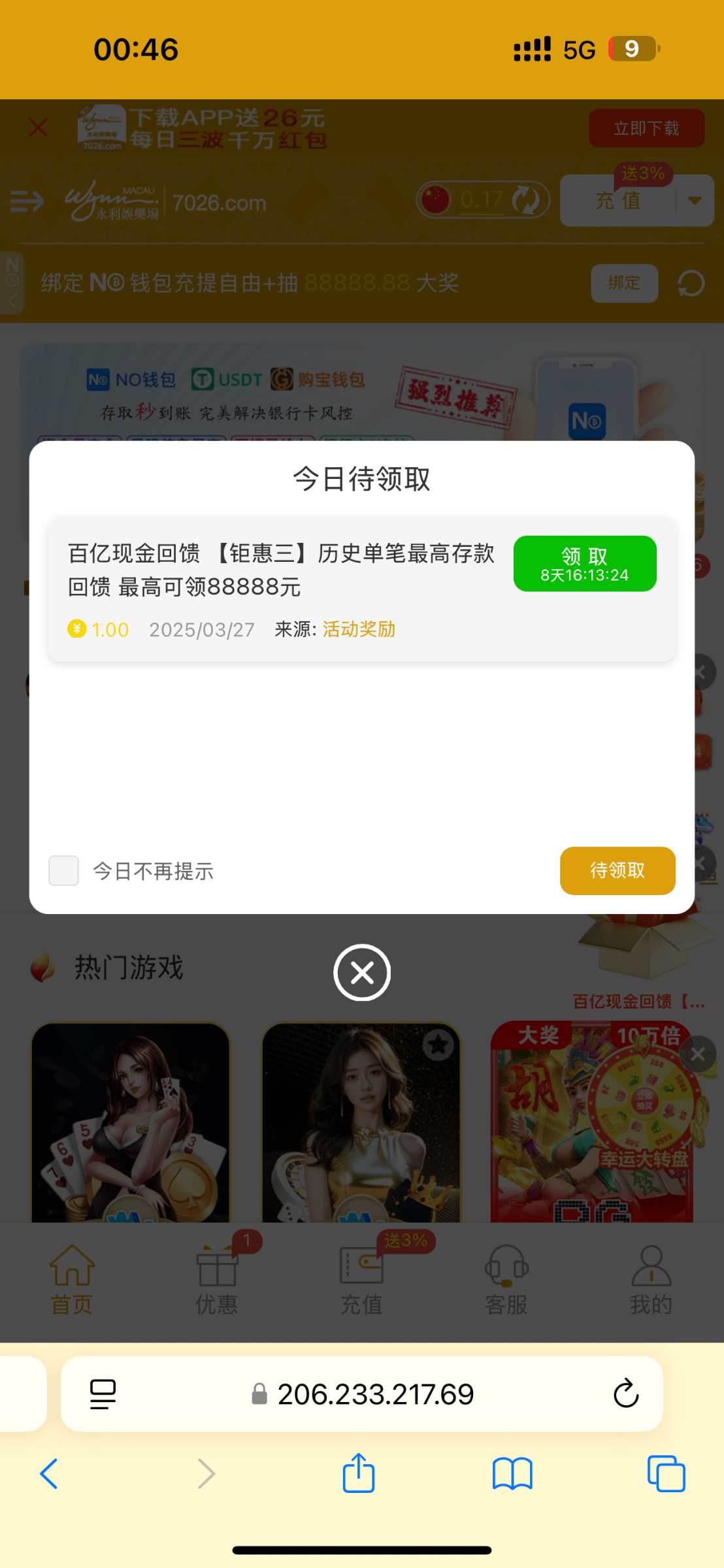Dismiss the 今日待领取 dialog

pyautogui.click(x=362, y=973)
